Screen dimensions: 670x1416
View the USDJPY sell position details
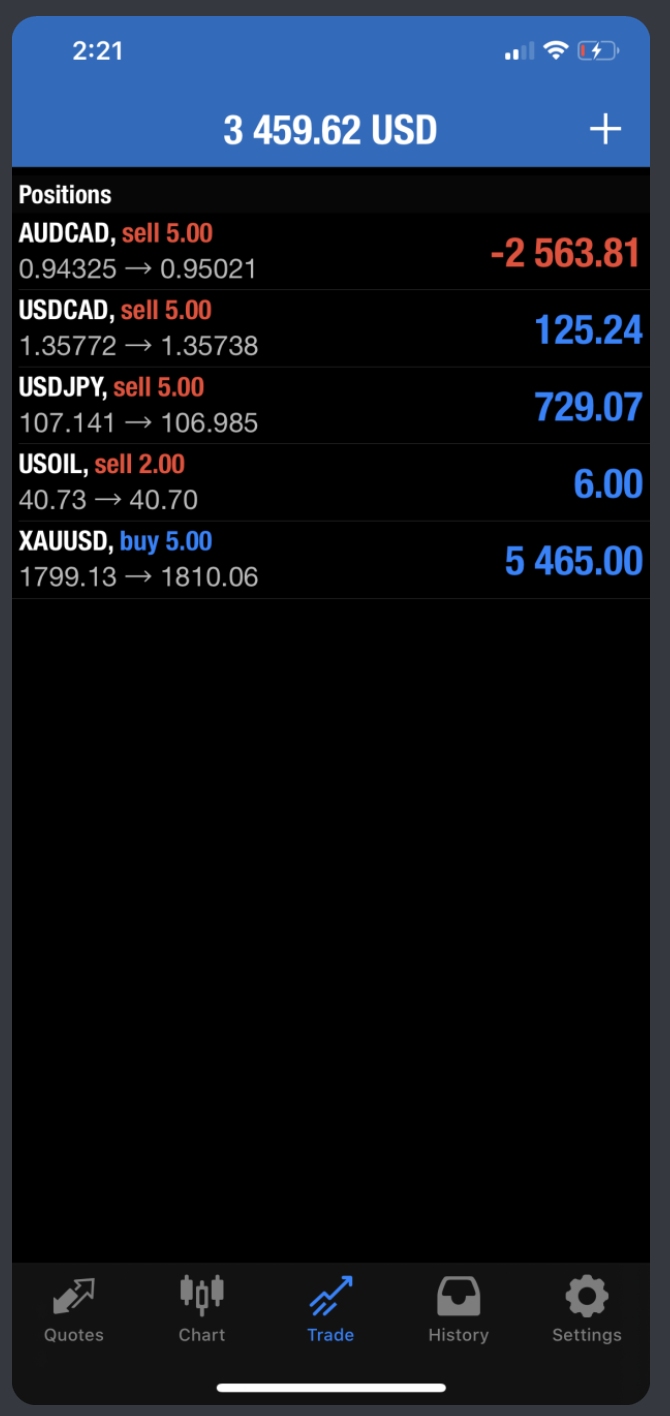coord(330,405)
